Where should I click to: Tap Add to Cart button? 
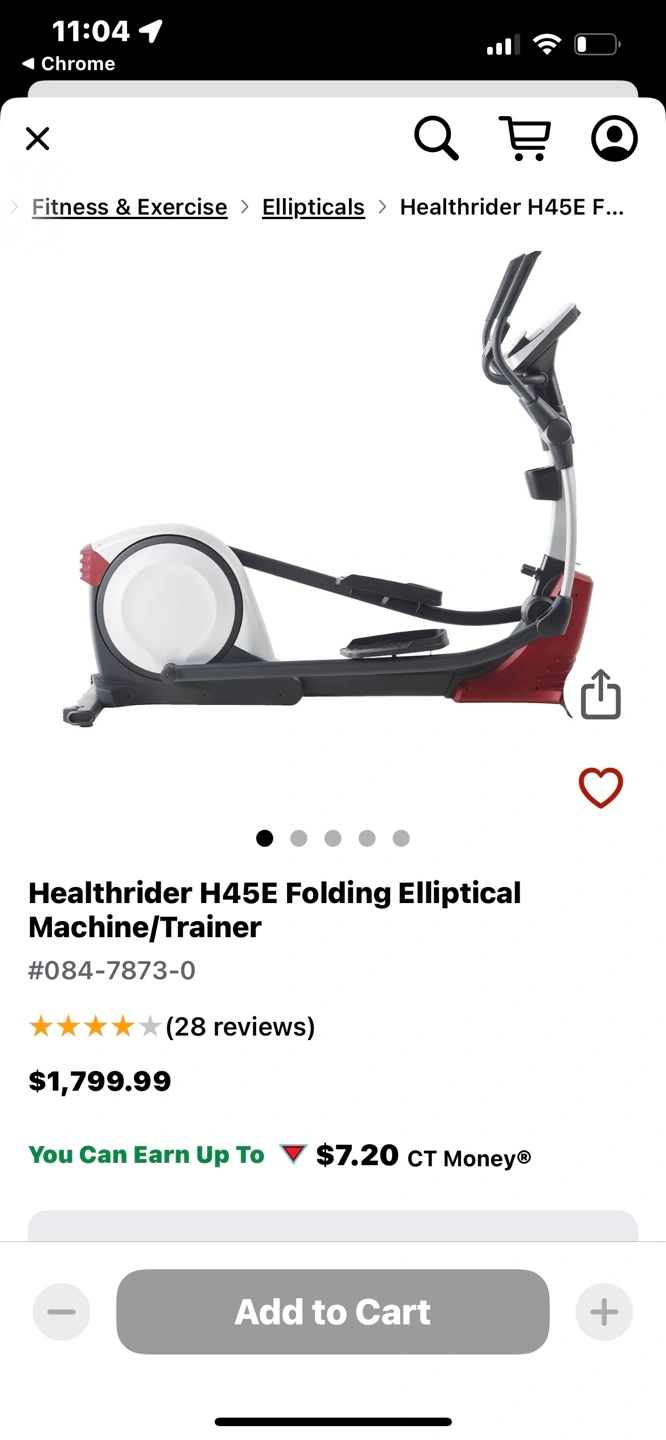pos(333,1312)
